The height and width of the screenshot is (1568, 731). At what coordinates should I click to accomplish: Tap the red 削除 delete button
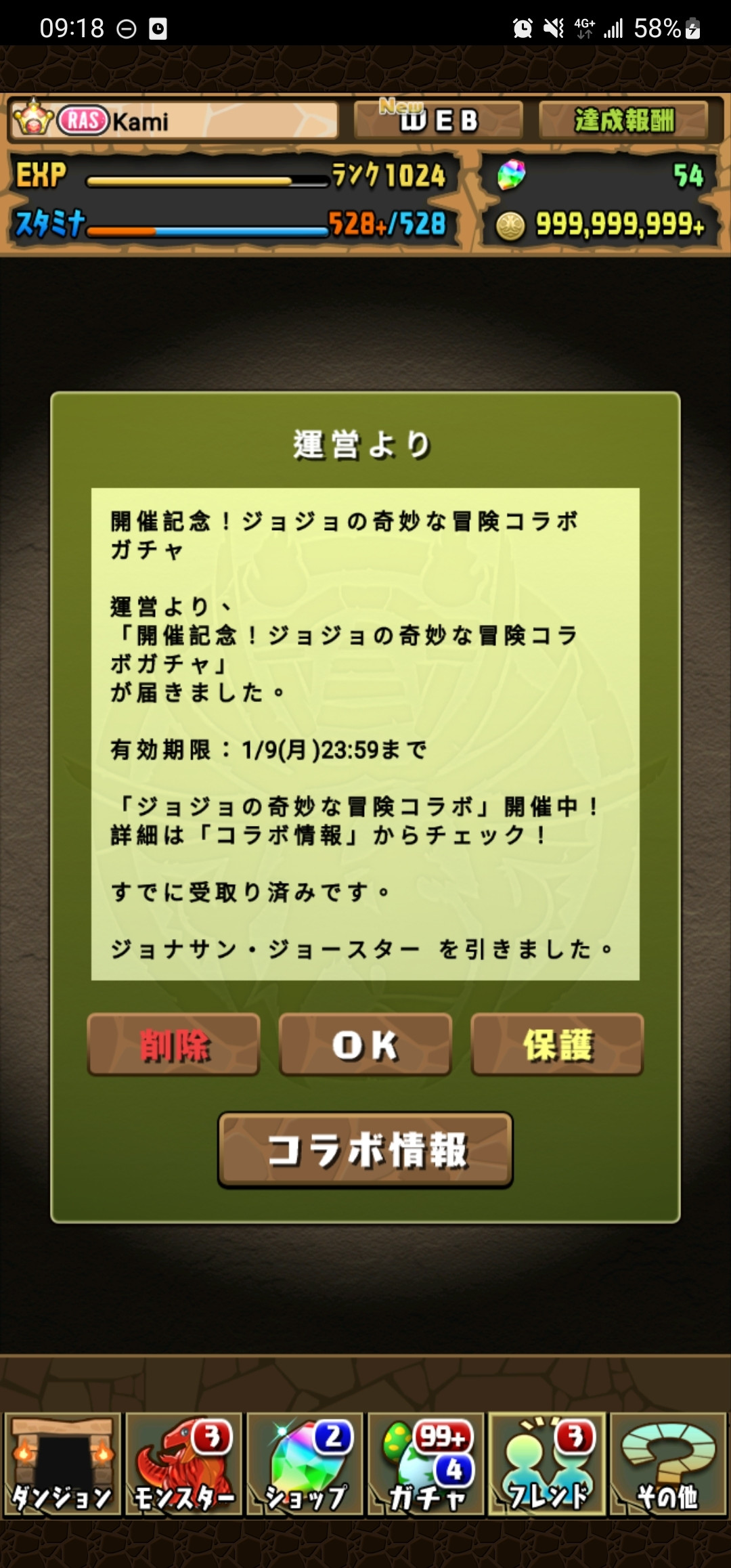point(173,1044)
